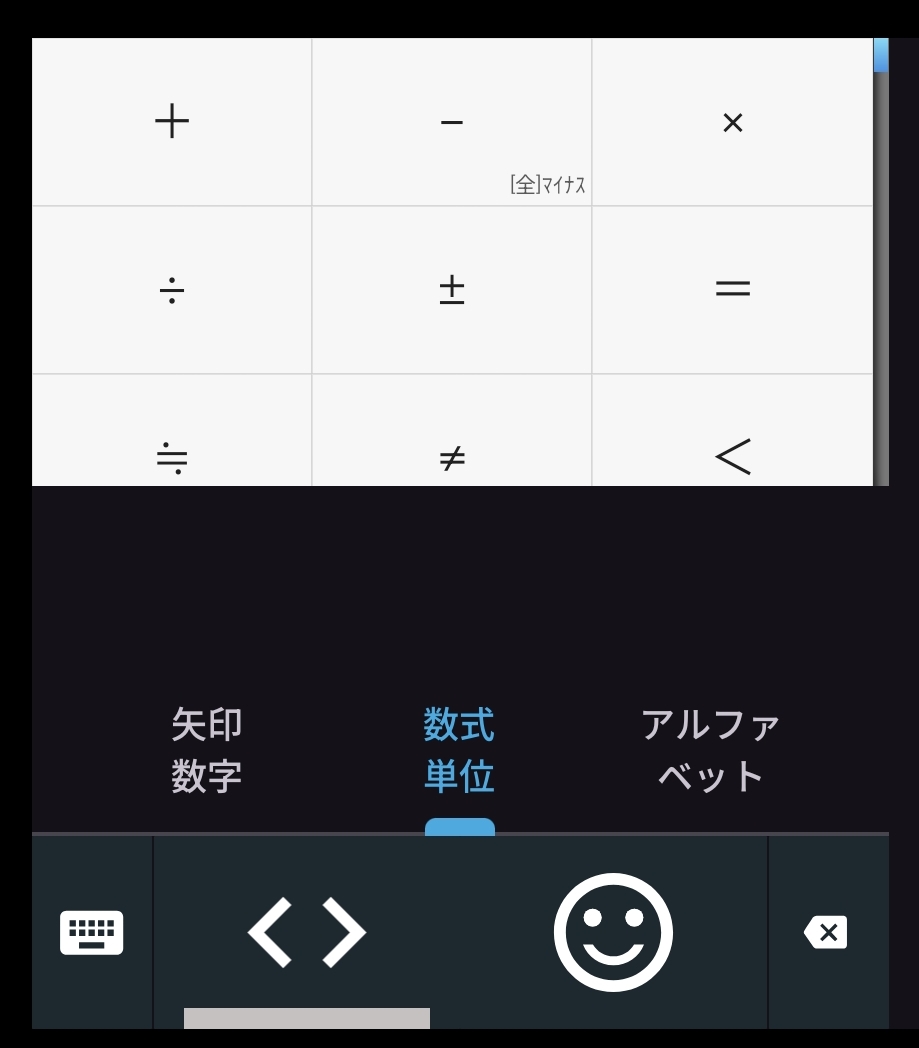Open the emoji smiley category
Screen dimensions: 919x1048
click(x=613, y=932)
